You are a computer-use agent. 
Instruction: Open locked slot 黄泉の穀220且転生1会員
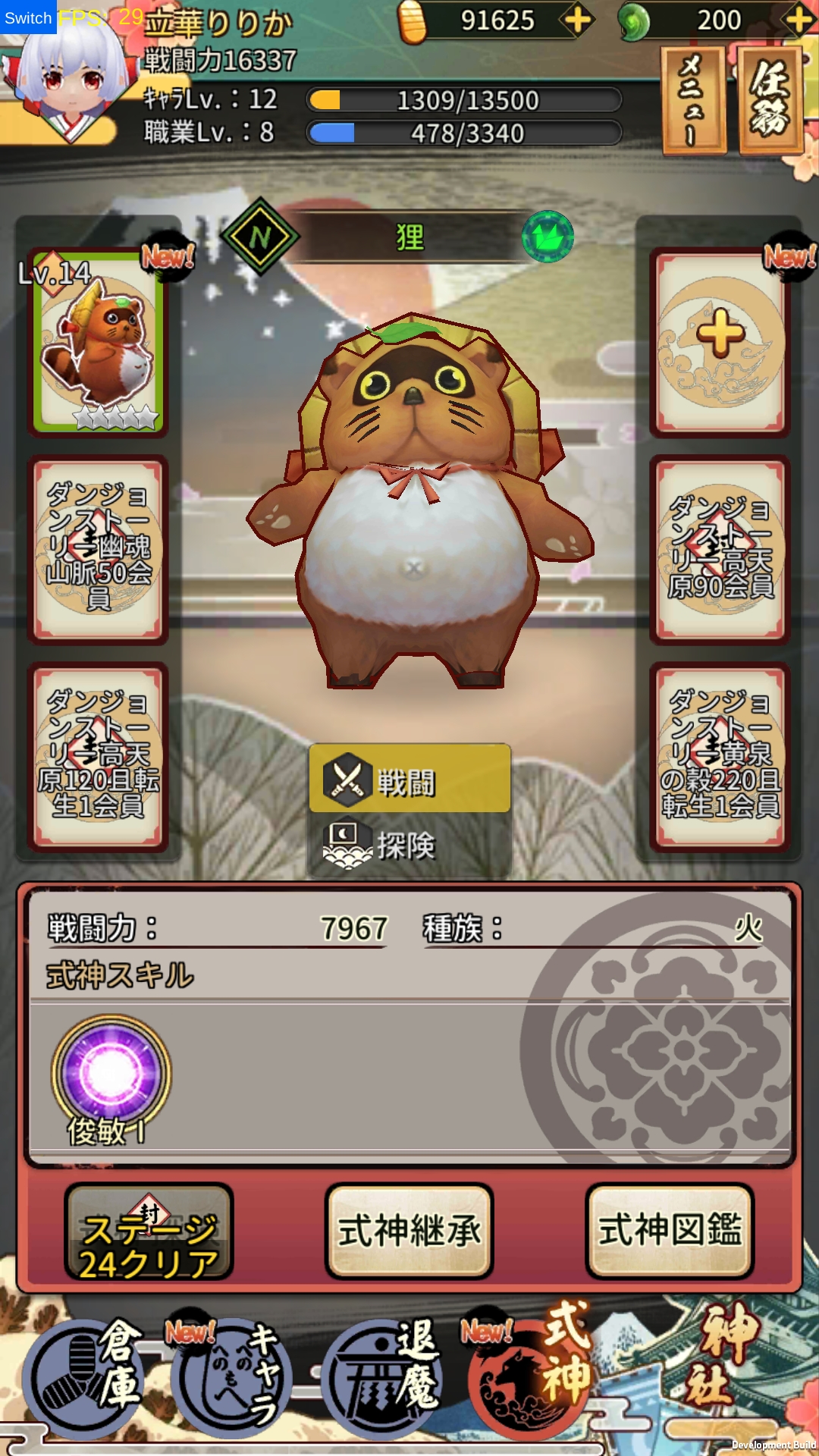720,755
